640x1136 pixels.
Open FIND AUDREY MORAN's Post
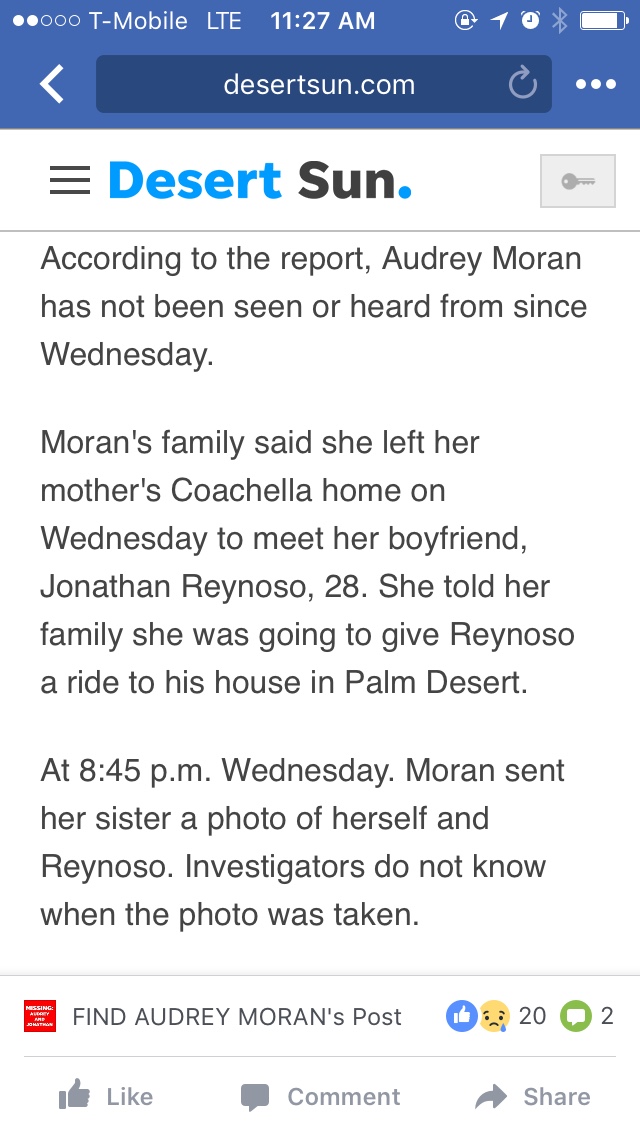pyautogui.click(x=236, y=1017)
